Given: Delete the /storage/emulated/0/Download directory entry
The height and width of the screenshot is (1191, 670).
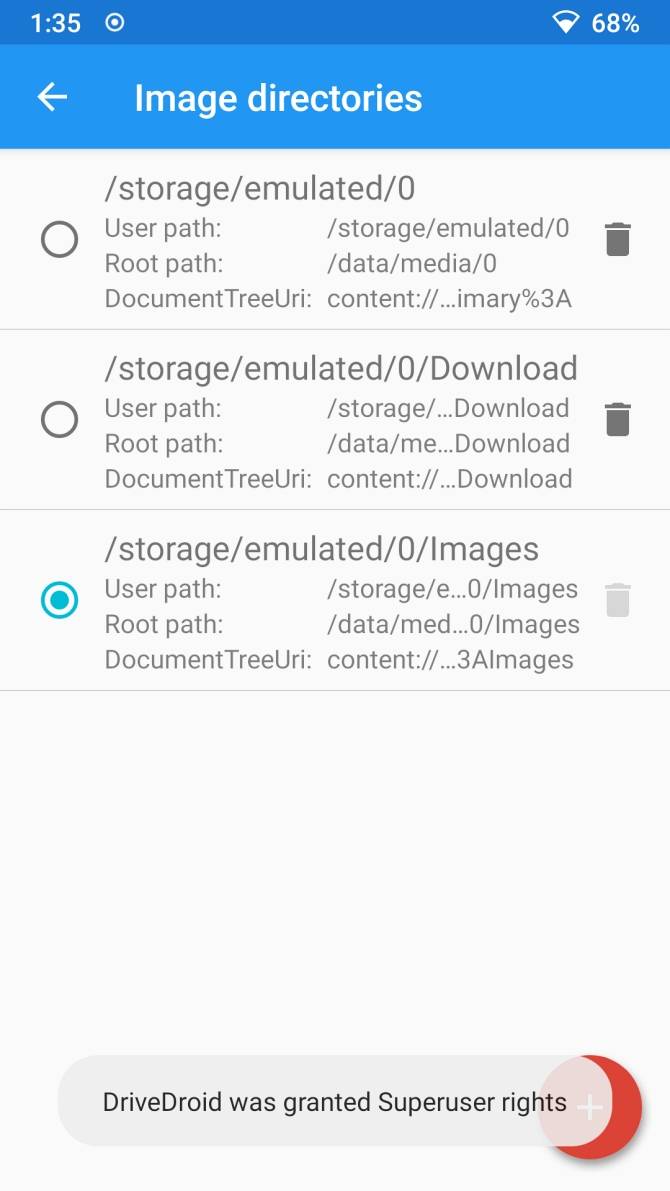Looking at the screenshot, I should coord(618,420).
